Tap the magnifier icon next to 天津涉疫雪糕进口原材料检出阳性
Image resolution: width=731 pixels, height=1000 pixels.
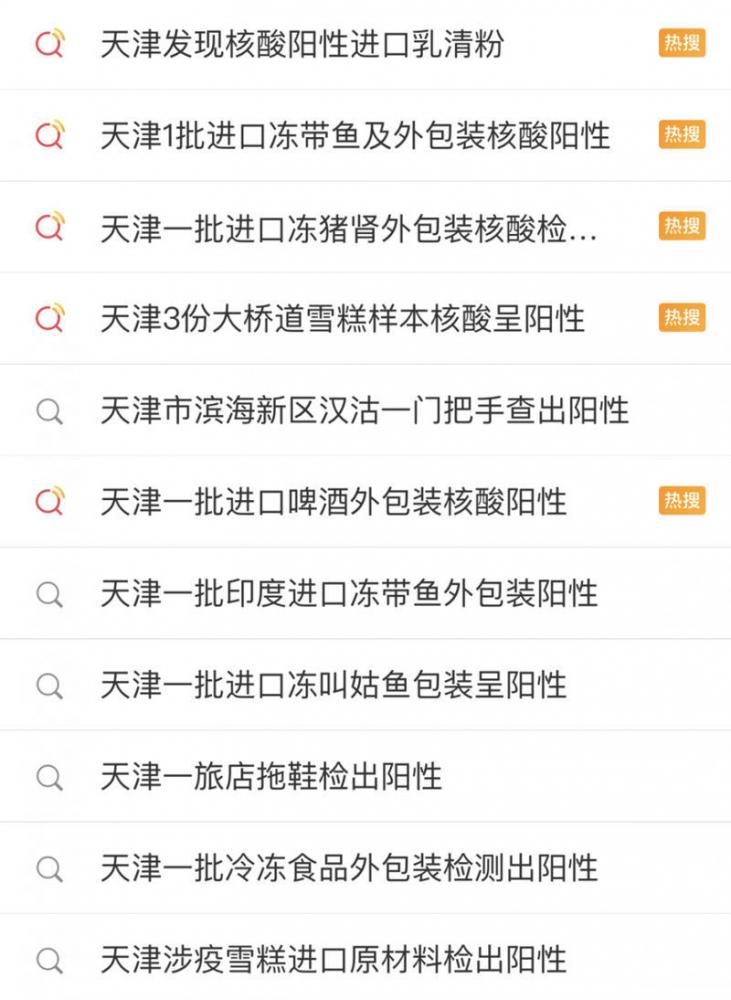[50, 960]
